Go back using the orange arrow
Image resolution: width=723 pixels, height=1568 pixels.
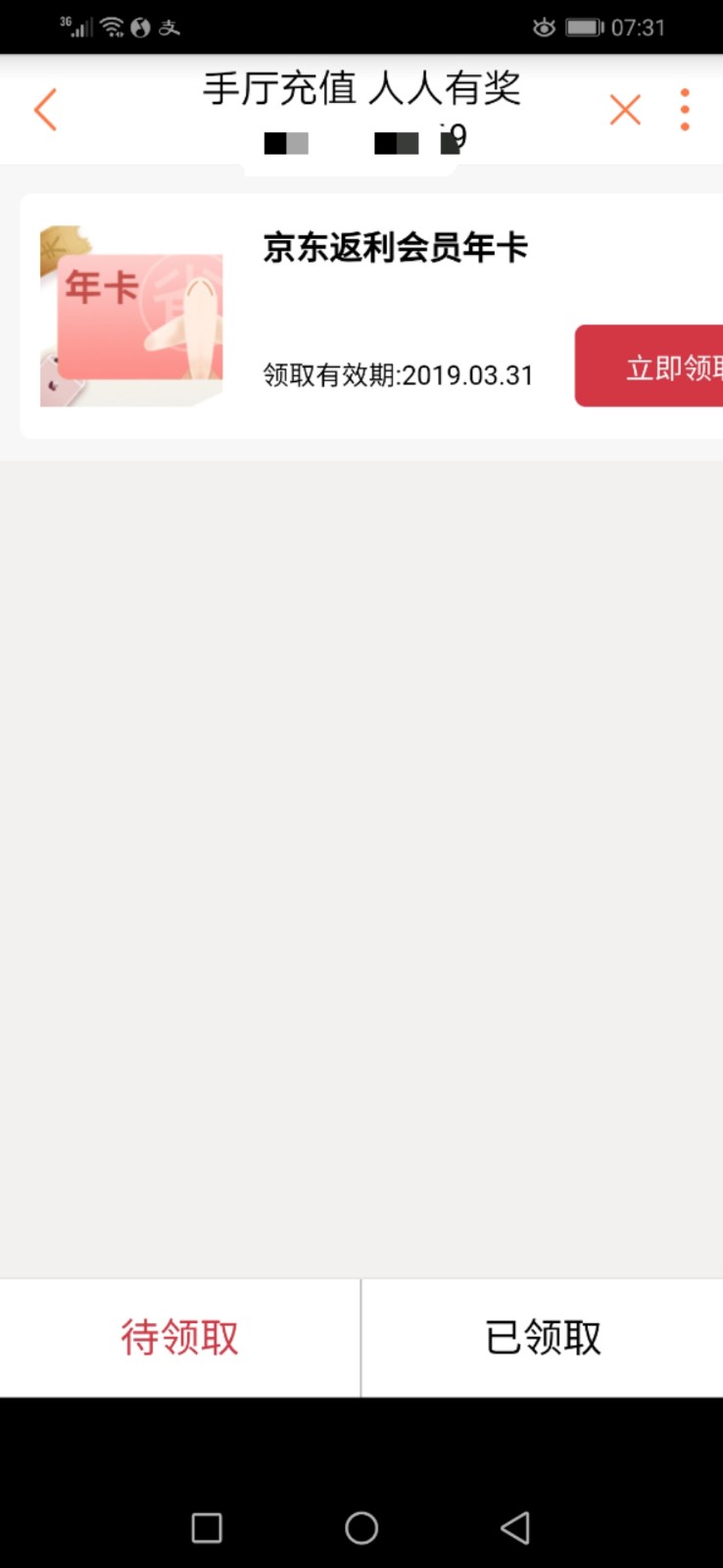45,109
